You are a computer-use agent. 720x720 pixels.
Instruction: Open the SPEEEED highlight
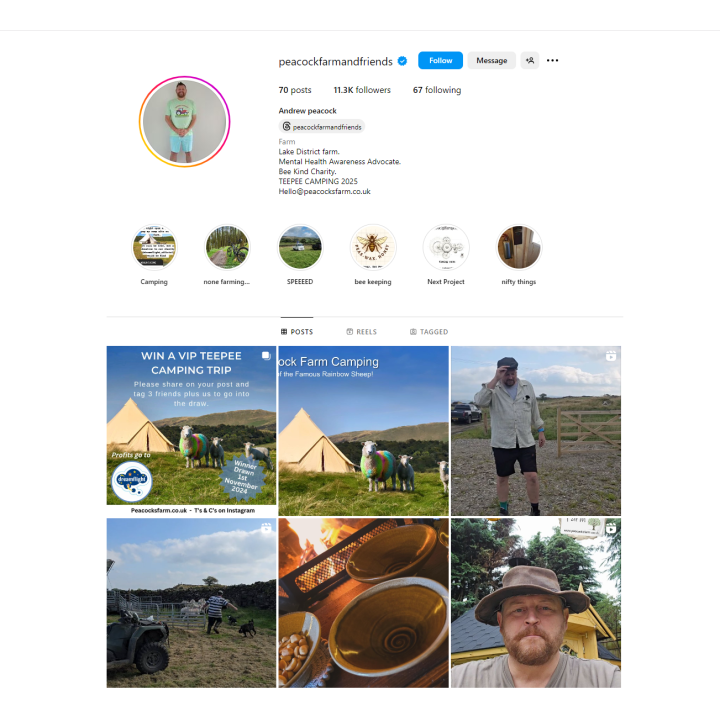300,247
